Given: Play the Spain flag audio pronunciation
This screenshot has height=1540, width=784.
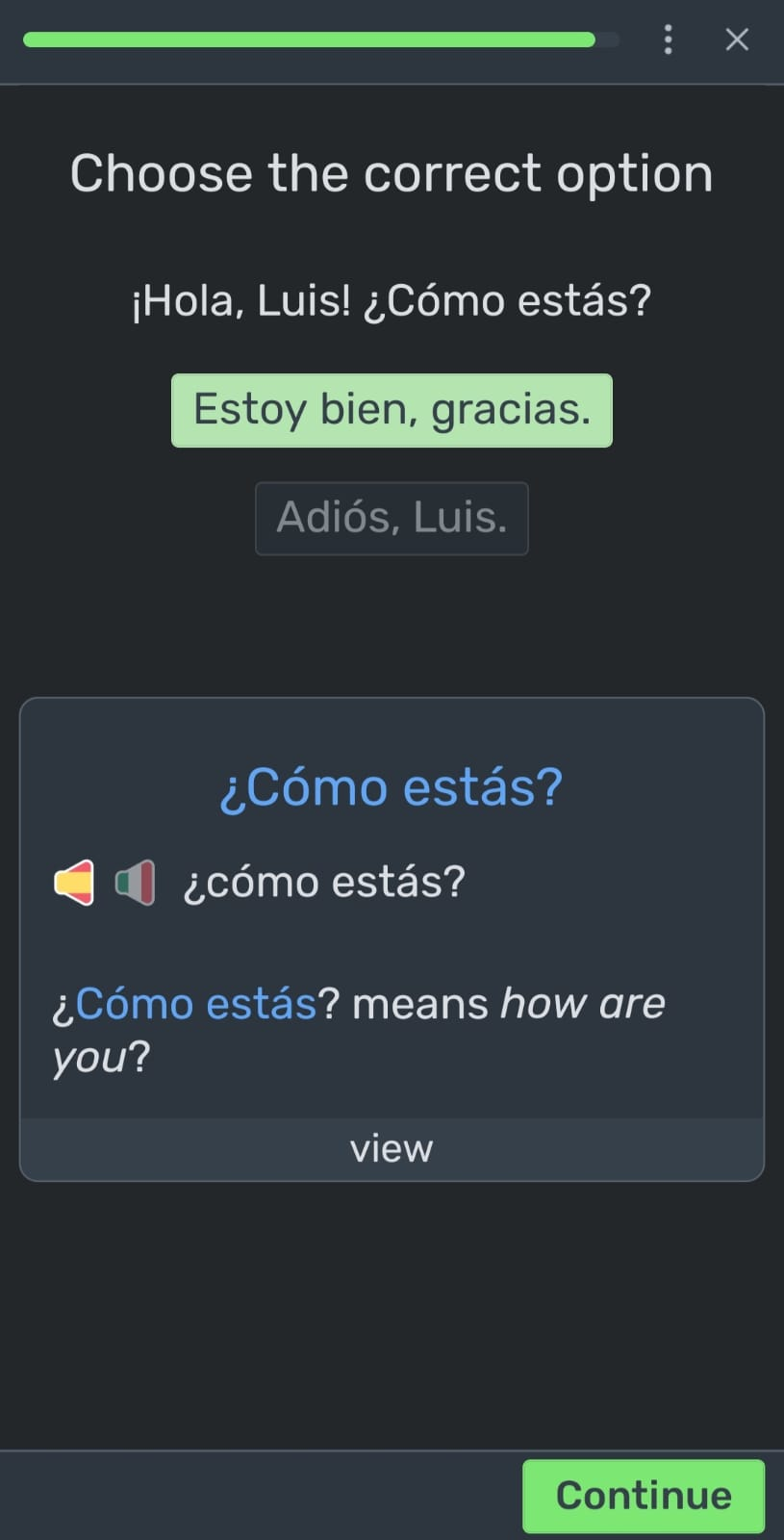Looking at the screenshot, I should (x=74, y=882).
